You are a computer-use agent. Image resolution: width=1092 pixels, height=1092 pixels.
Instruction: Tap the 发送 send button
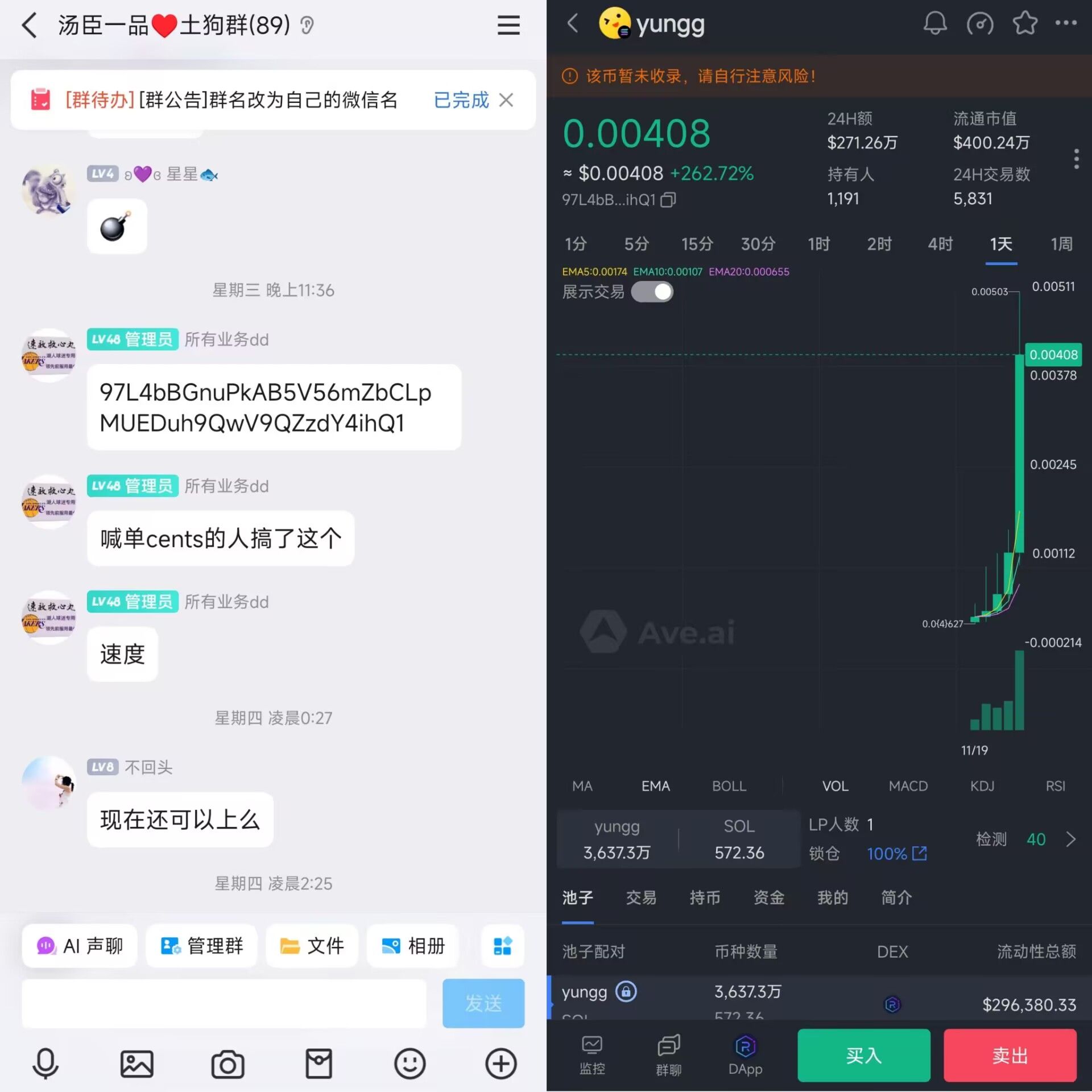[x=483, y=1003]
